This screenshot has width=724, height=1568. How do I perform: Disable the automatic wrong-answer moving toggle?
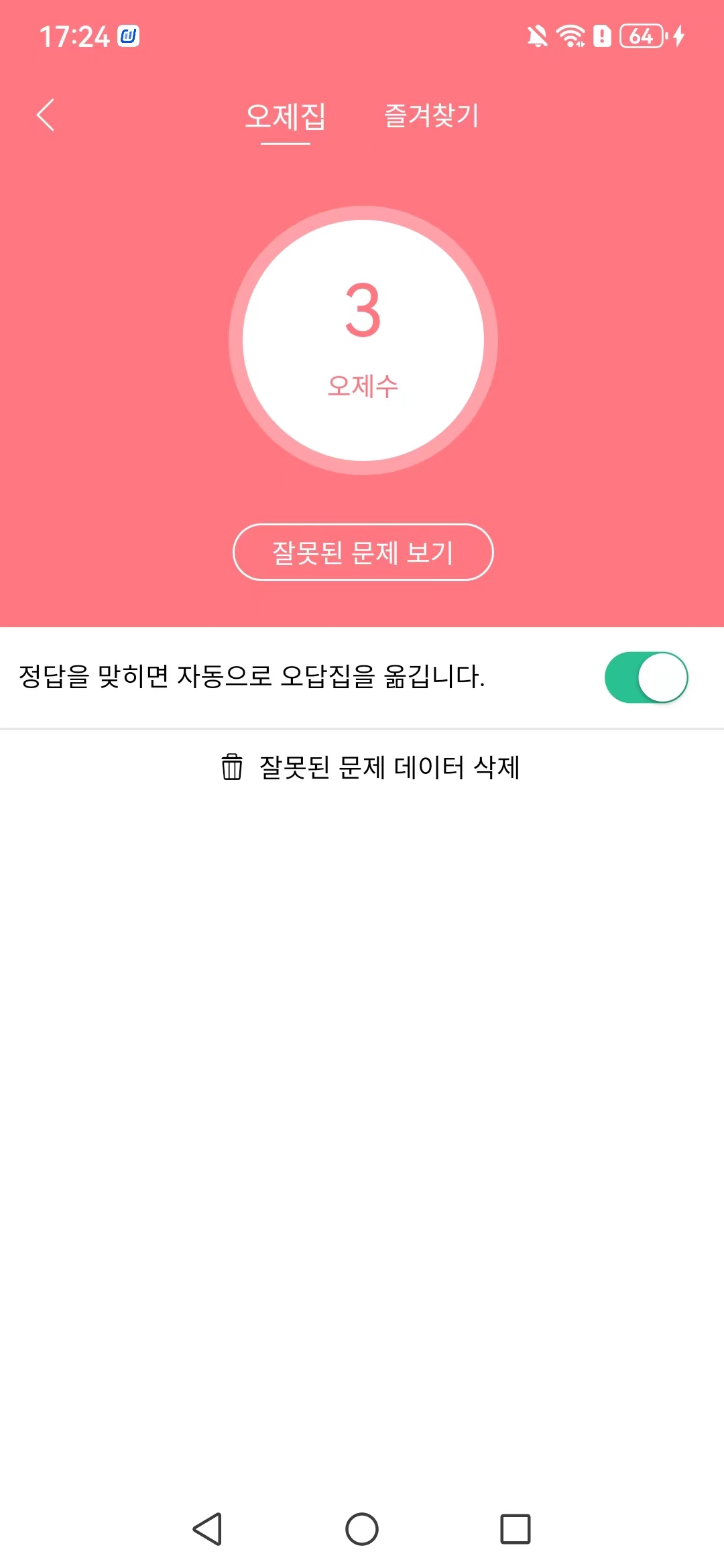pyautogui.click(x=646, y=677)
